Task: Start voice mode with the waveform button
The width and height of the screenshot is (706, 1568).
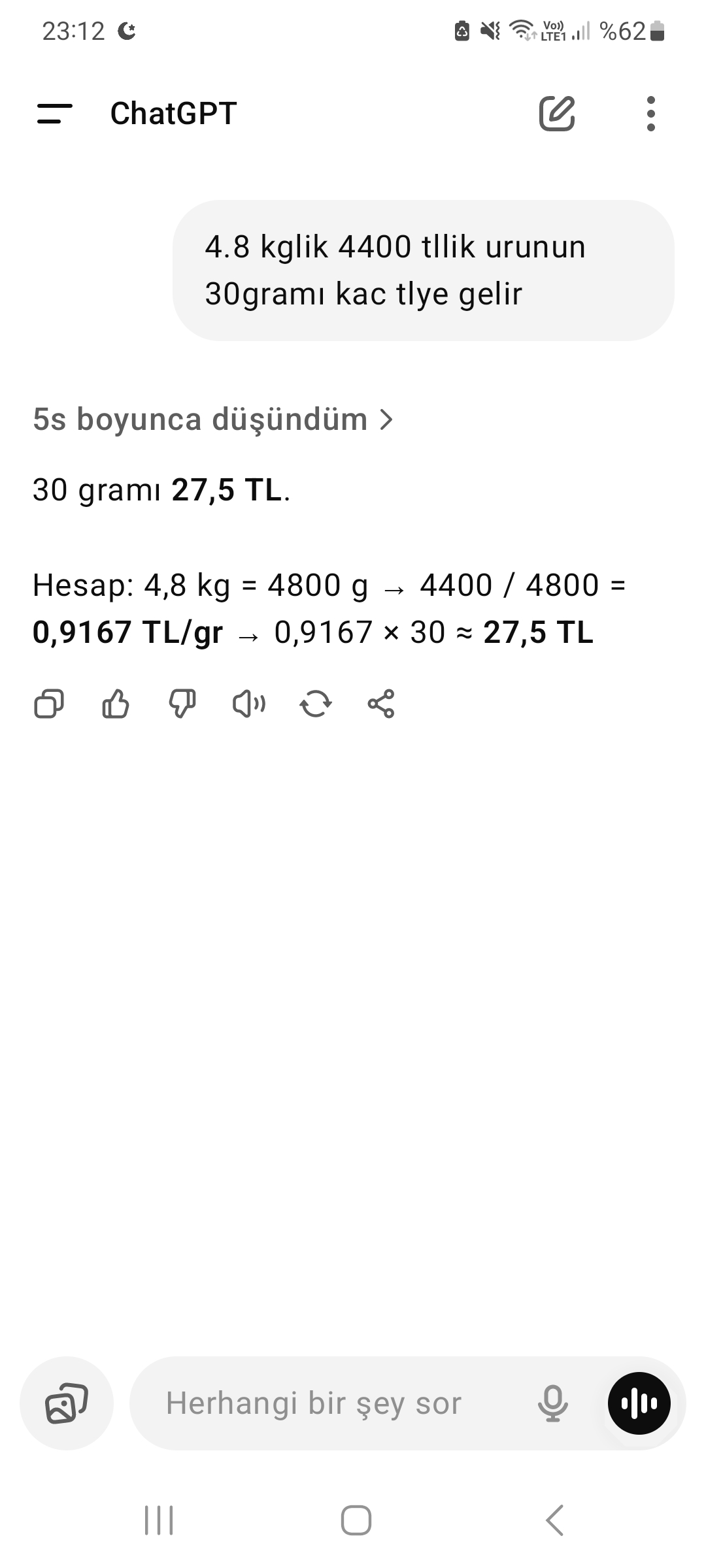Action: click(639, 1403)
